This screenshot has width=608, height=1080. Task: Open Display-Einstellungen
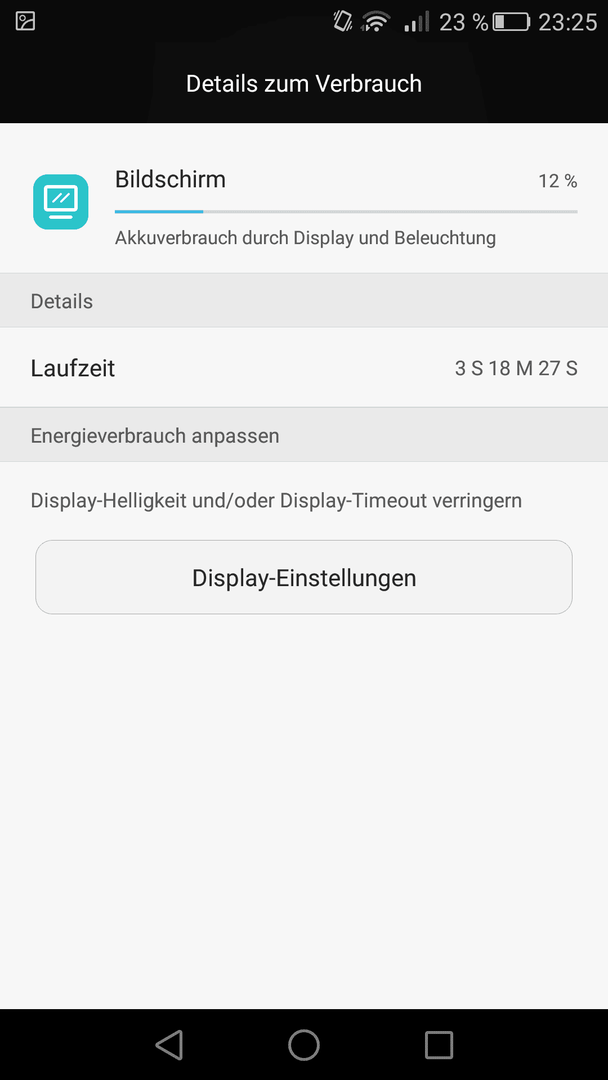point(304,577)
